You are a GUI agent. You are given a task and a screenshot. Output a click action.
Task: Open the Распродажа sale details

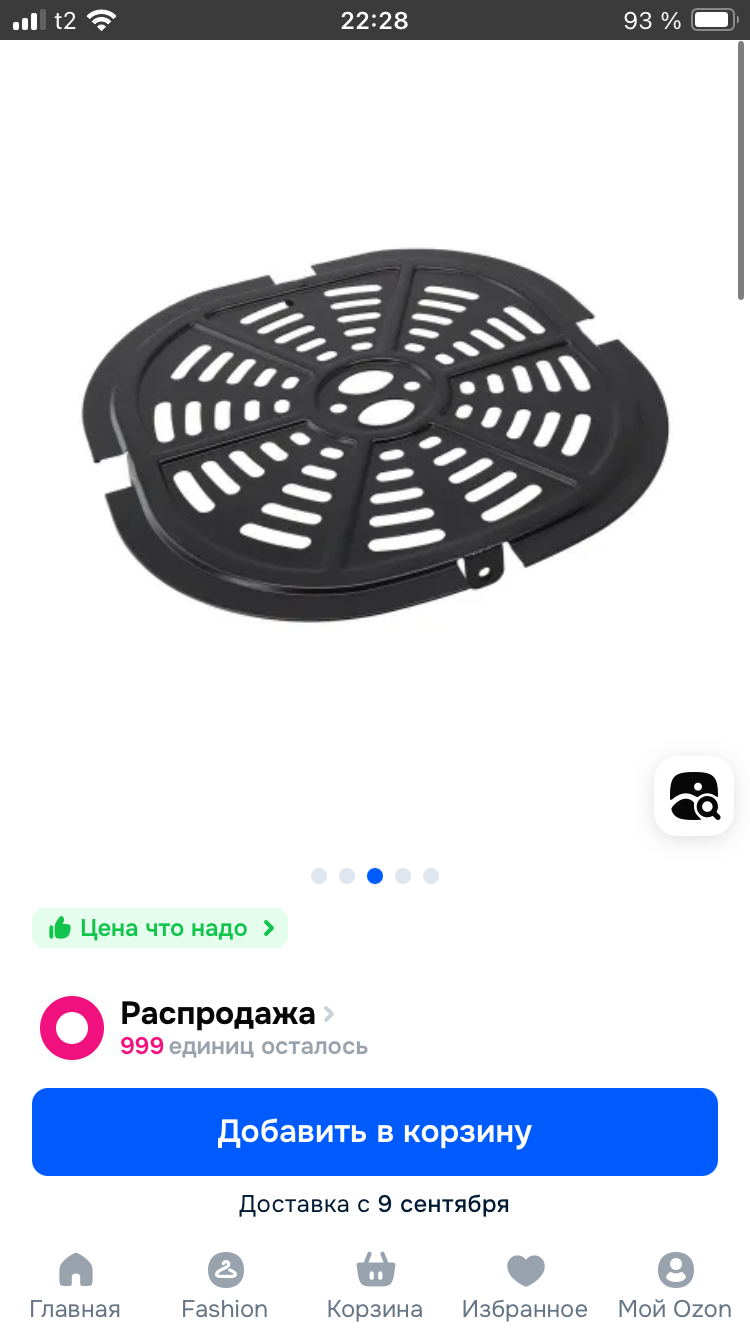tap(227, 1014)
